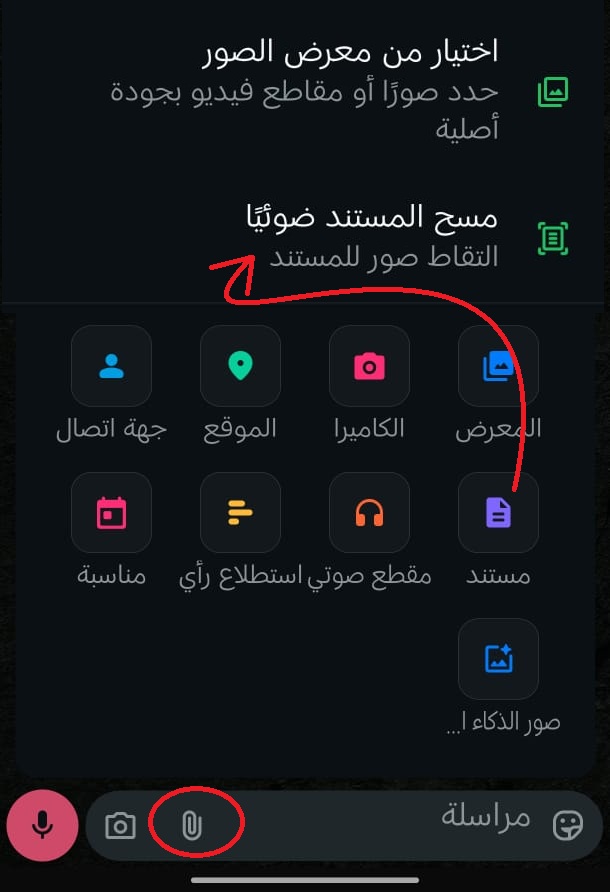610x892 pixels.
Task: Tap the paperclip attach icon
Action: click(x=192, y=826)
